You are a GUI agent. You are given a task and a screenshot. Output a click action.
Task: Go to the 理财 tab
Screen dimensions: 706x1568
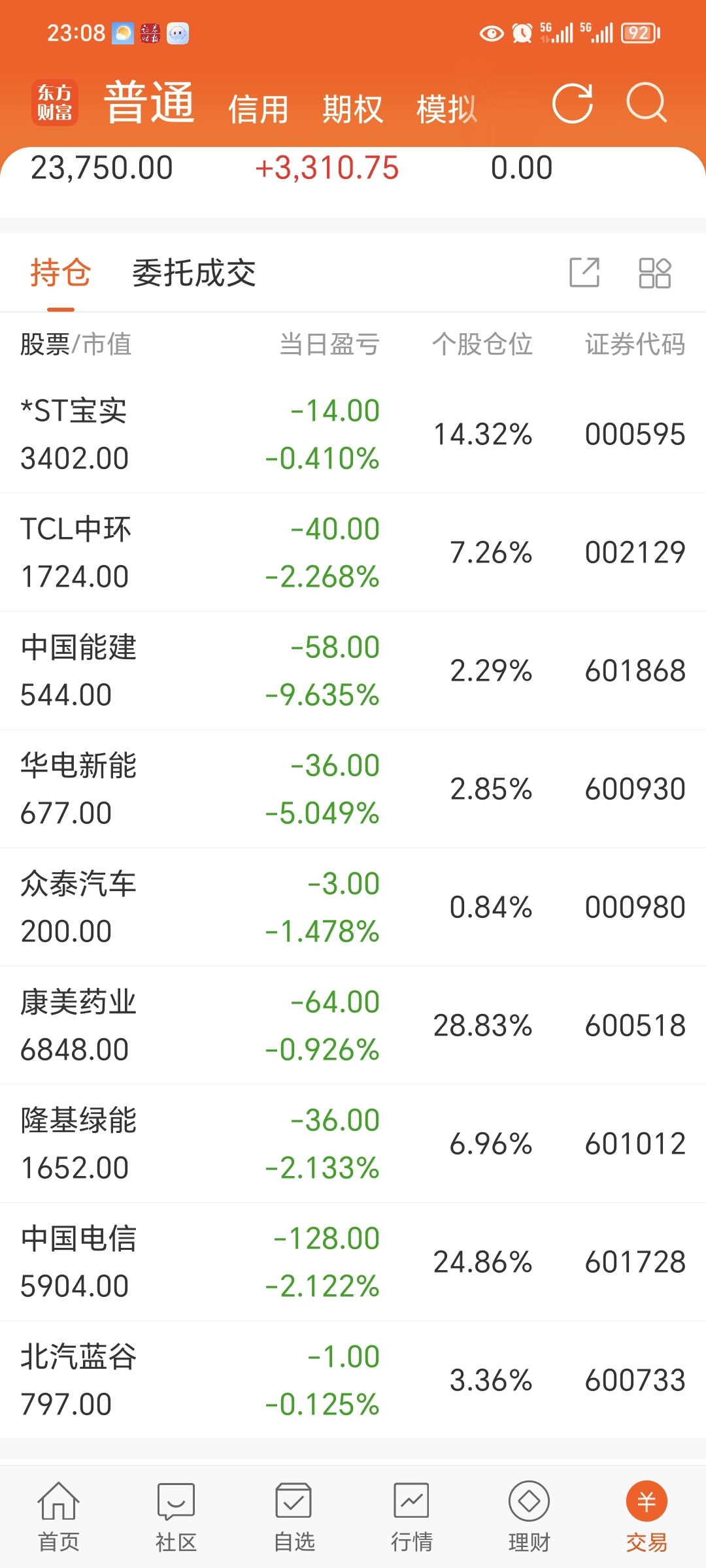529,1517
